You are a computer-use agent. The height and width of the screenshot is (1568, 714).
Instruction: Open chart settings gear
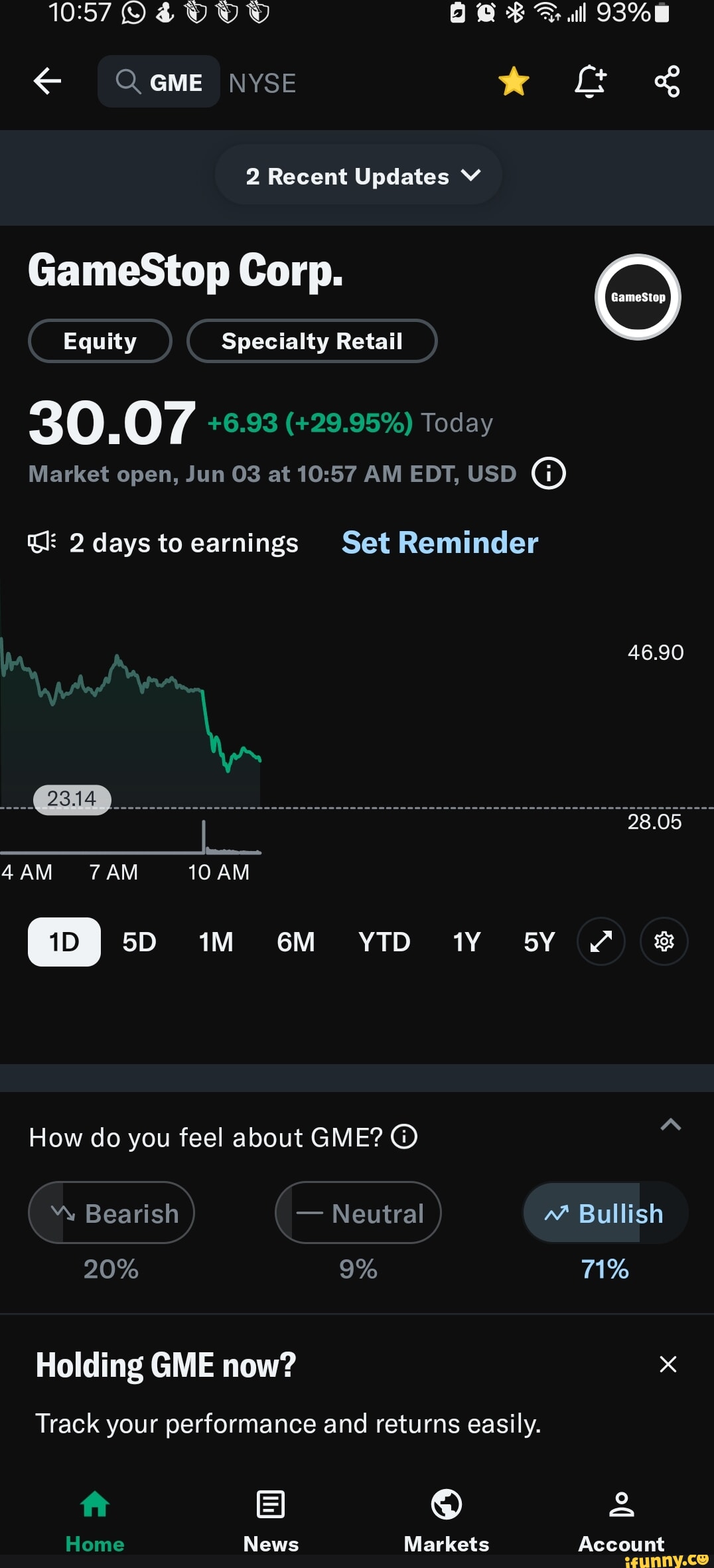coord(664,942)
